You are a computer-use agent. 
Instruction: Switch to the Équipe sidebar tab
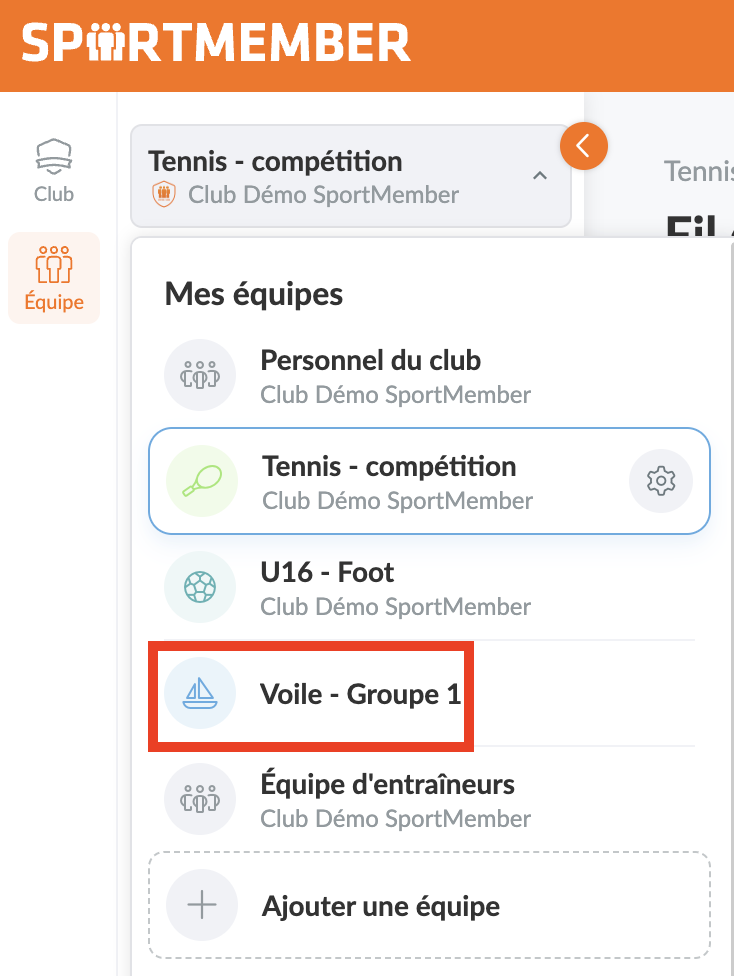pos(54,278)
